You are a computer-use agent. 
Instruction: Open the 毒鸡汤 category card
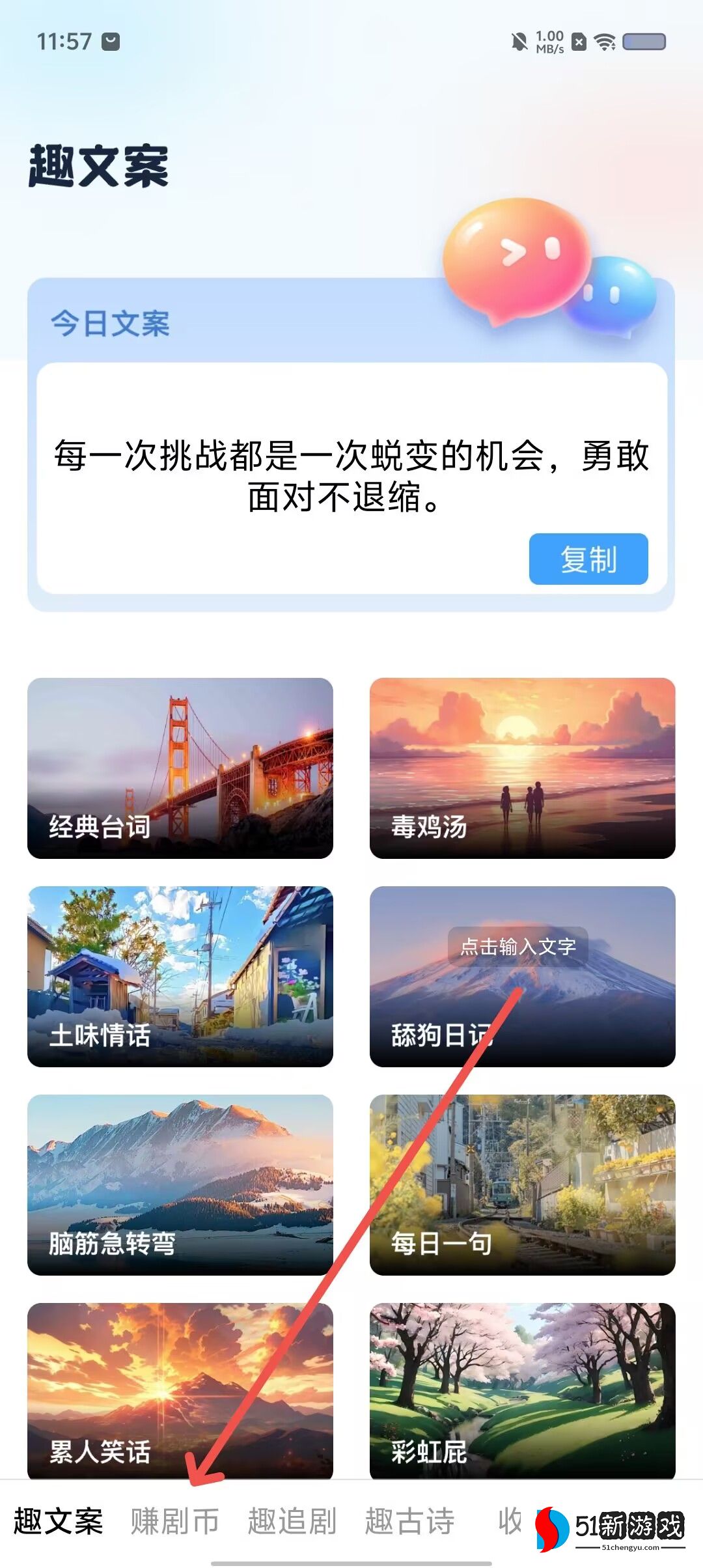(x=522, y=768)
